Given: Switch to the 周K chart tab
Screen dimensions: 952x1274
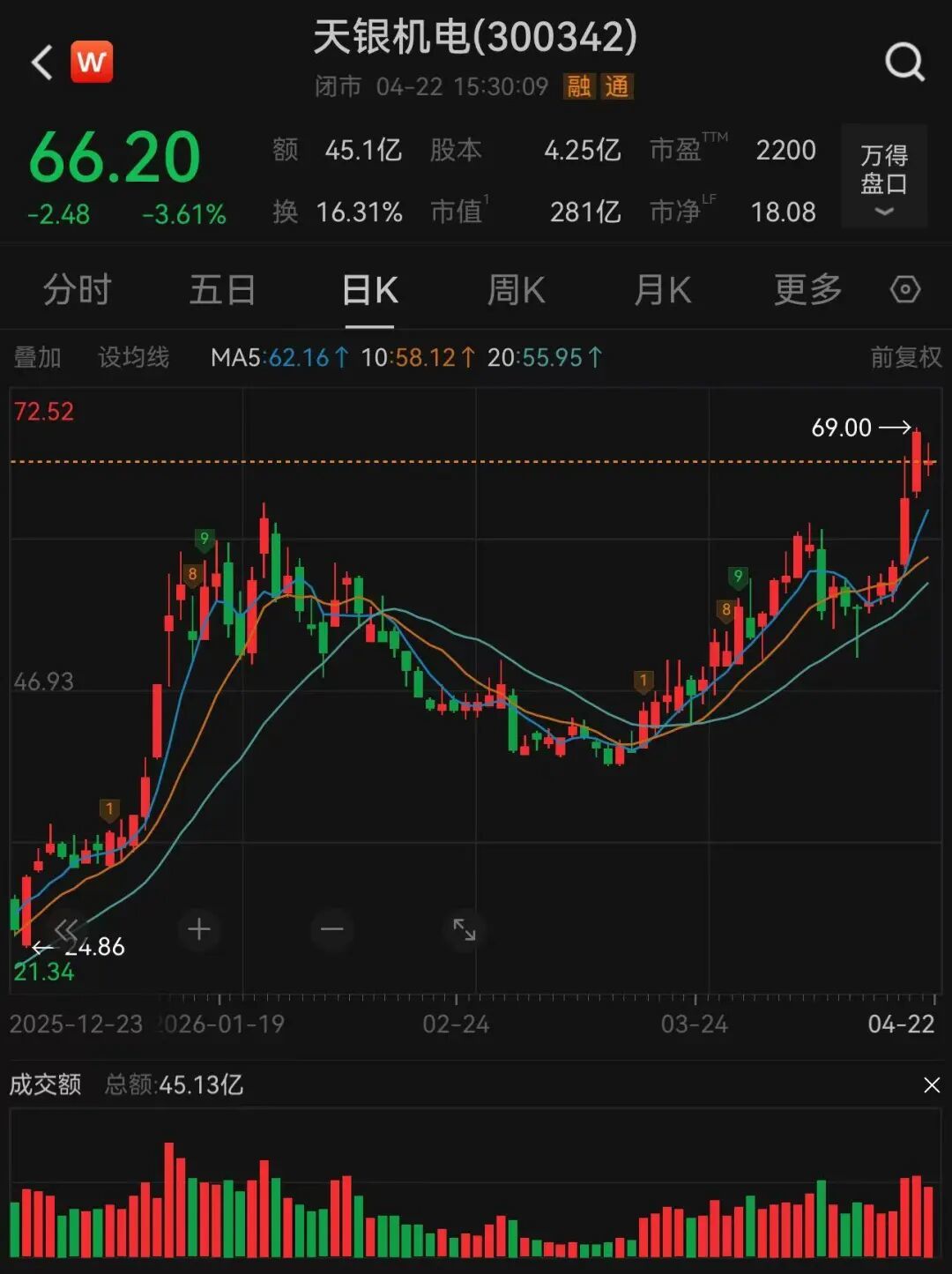Looking at the screenshot, I should (516, 290).
